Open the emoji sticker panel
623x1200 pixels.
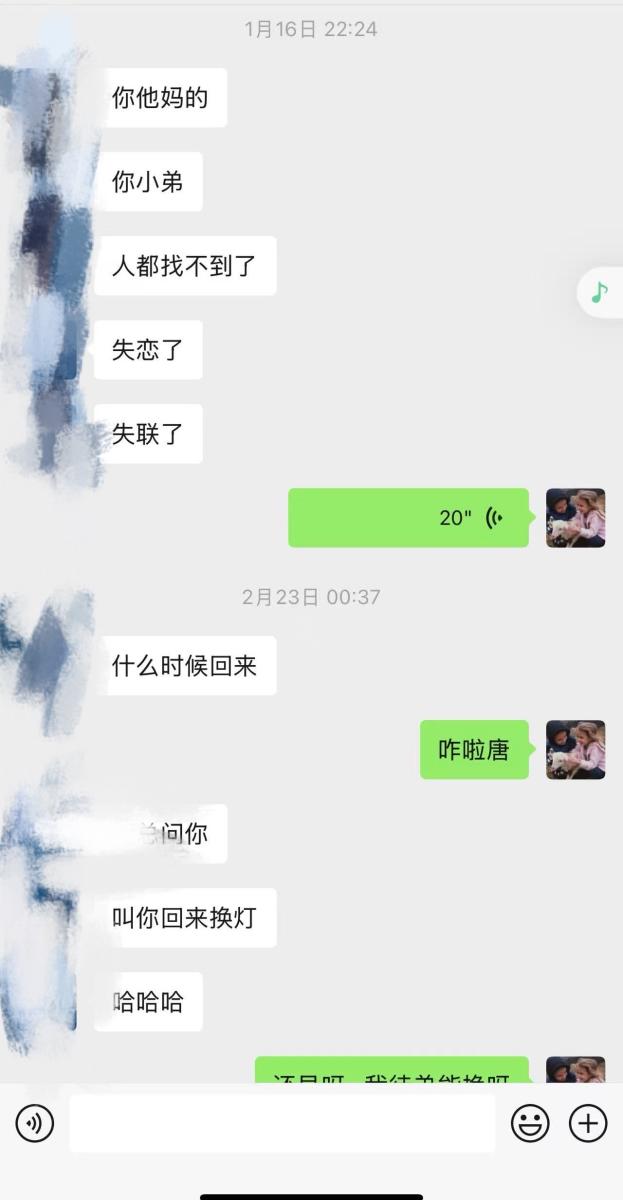tap(530, 1124)
